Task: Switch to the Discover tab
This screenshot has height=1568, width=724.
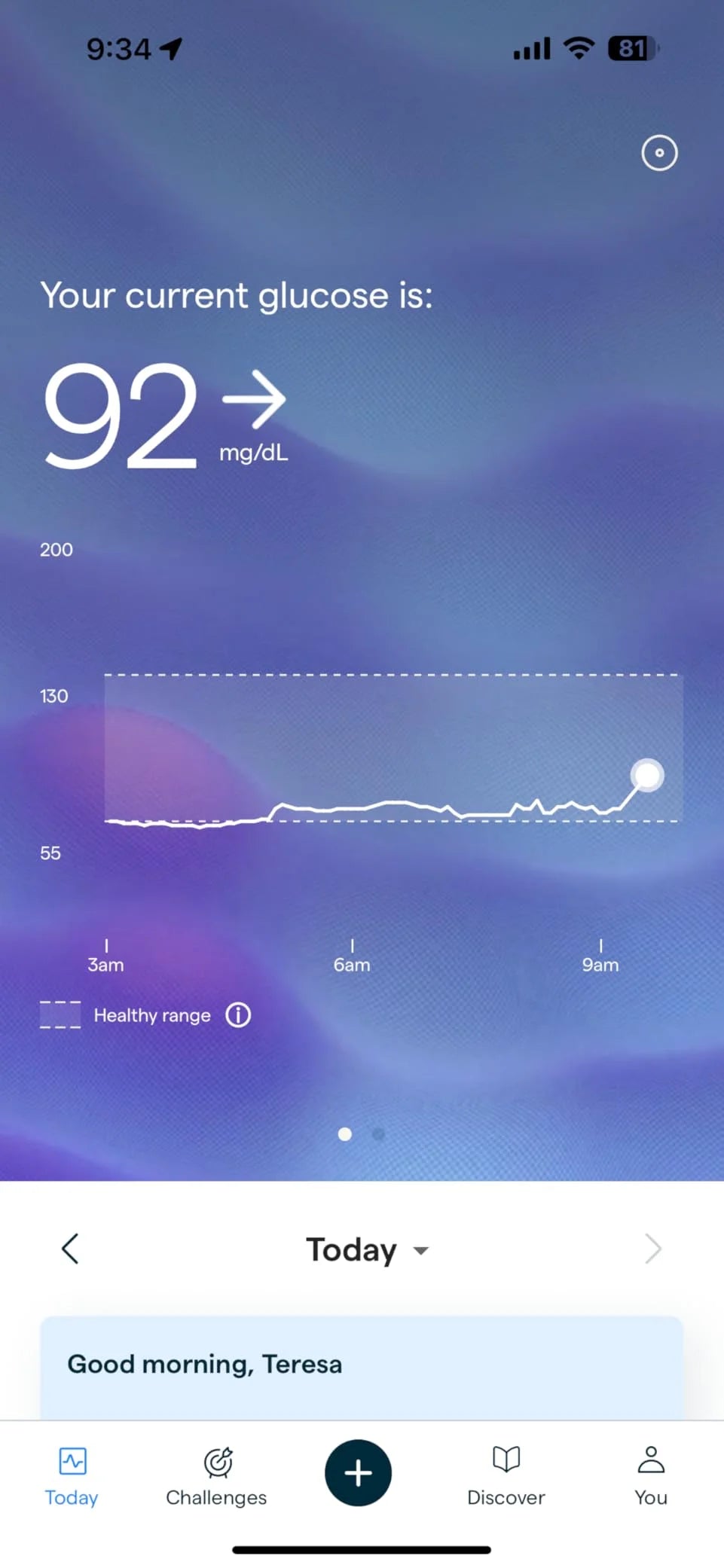Action: pyautogui.click(x=506, y=1476)
